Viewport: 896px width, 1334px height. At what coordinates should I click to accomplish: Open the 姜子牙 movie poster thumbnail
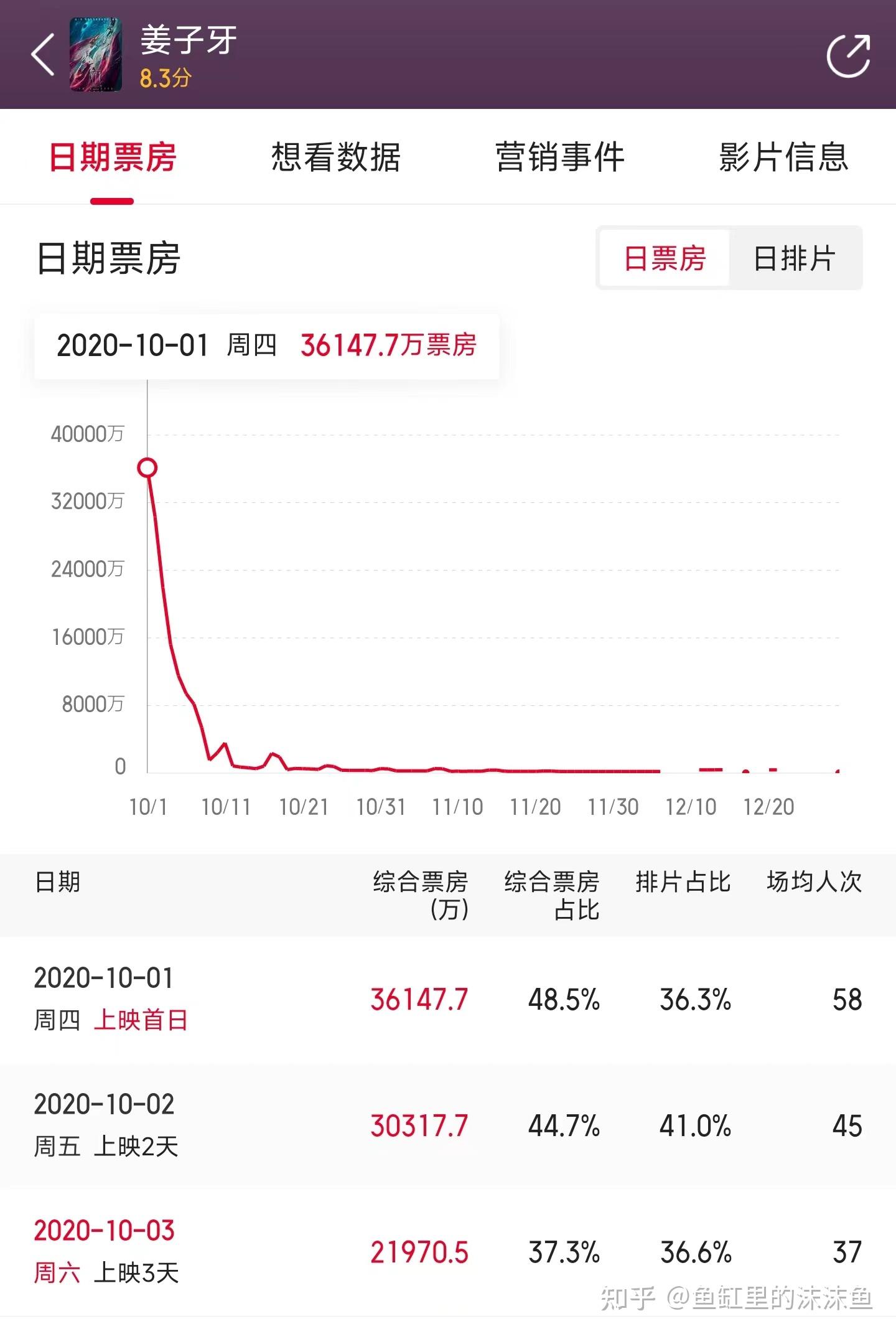point(95,55)
